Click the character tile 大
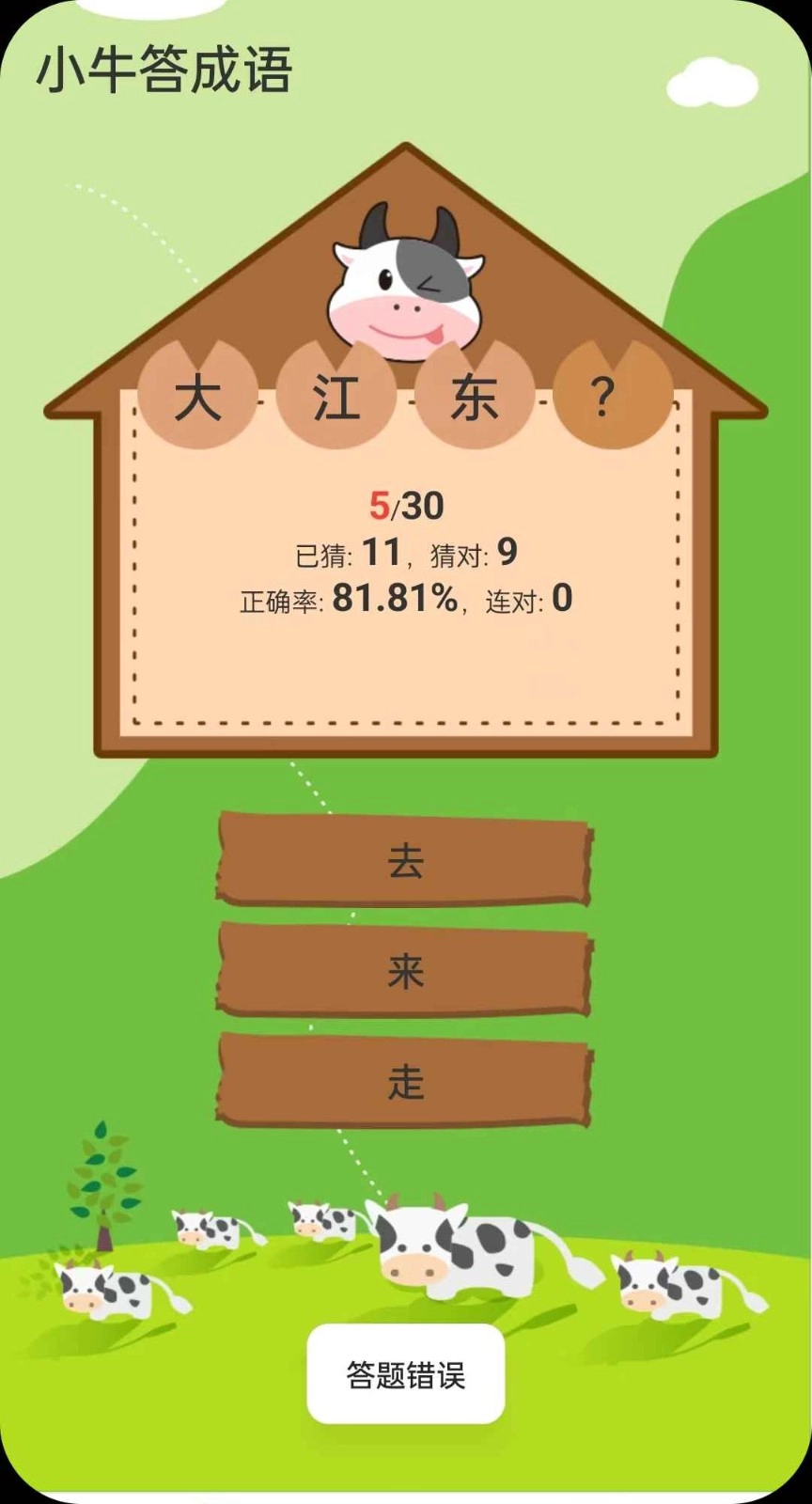The height and width of the screenshot is (1504, 812). [x=197, y=395]
